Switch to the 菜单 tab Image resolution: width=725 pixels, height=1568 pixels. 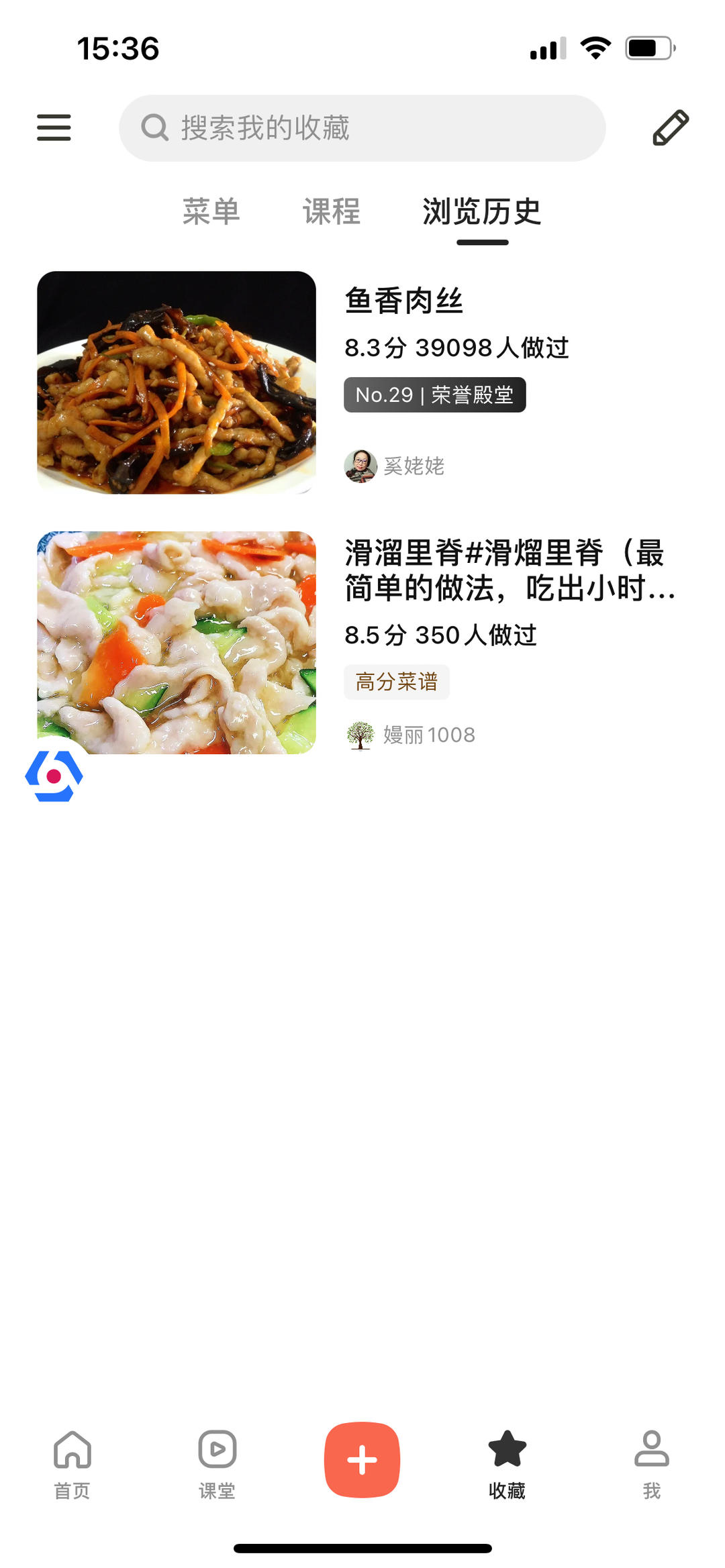point(211,212)
